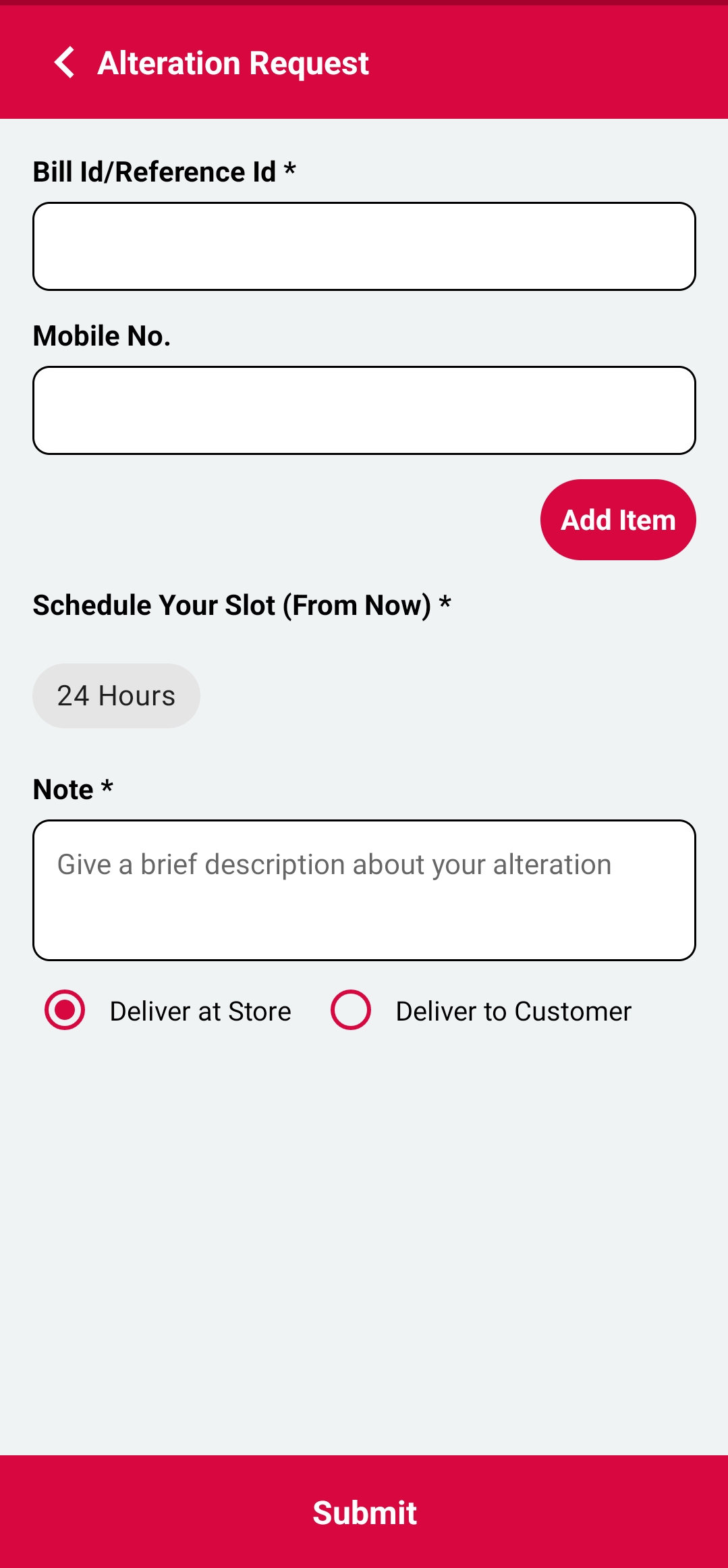The image size is (728, 1568).
Task: Go back from Alteration Request
Action: 64,63
